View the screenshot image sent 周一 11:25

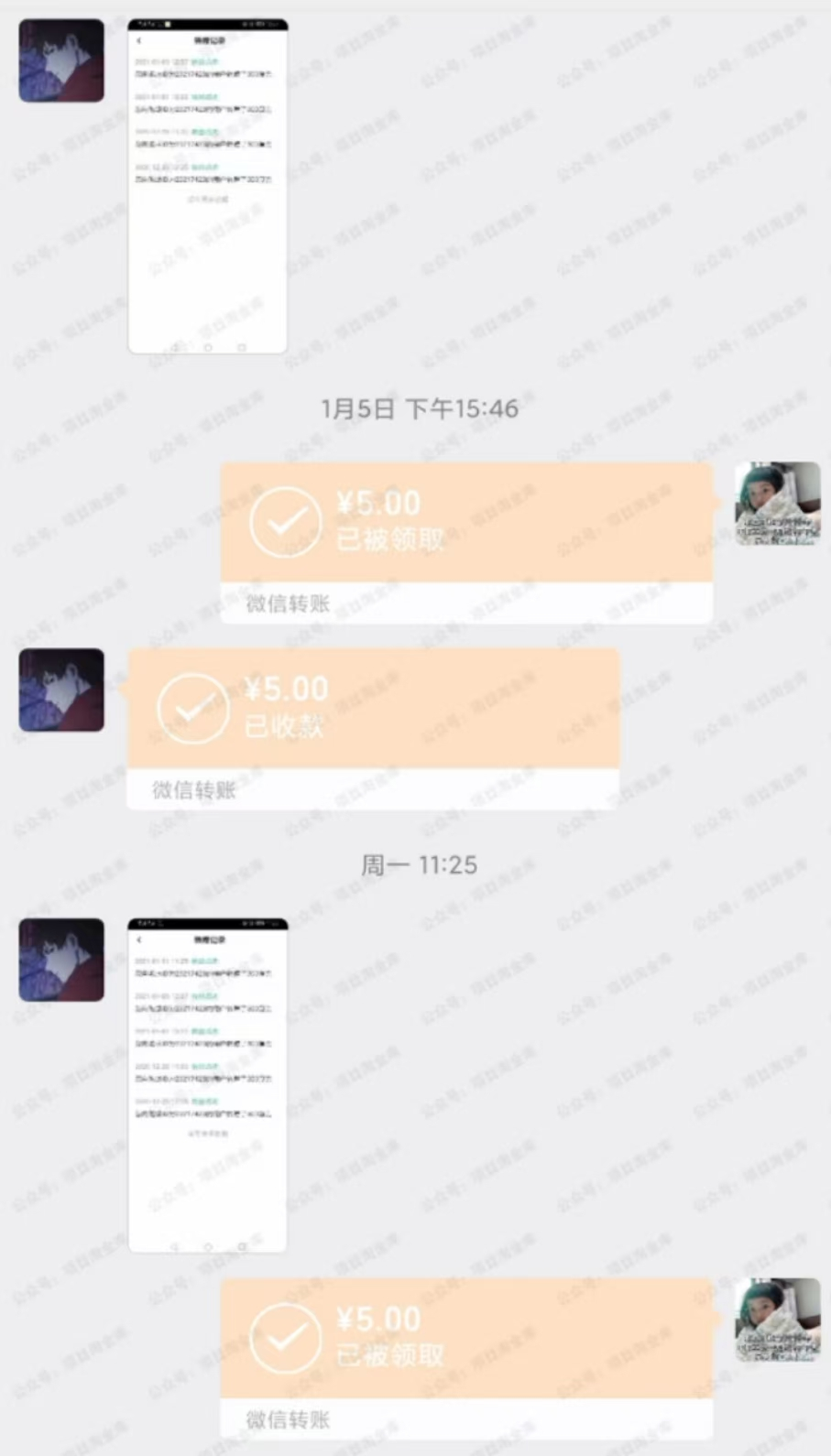coord(207,1085)
